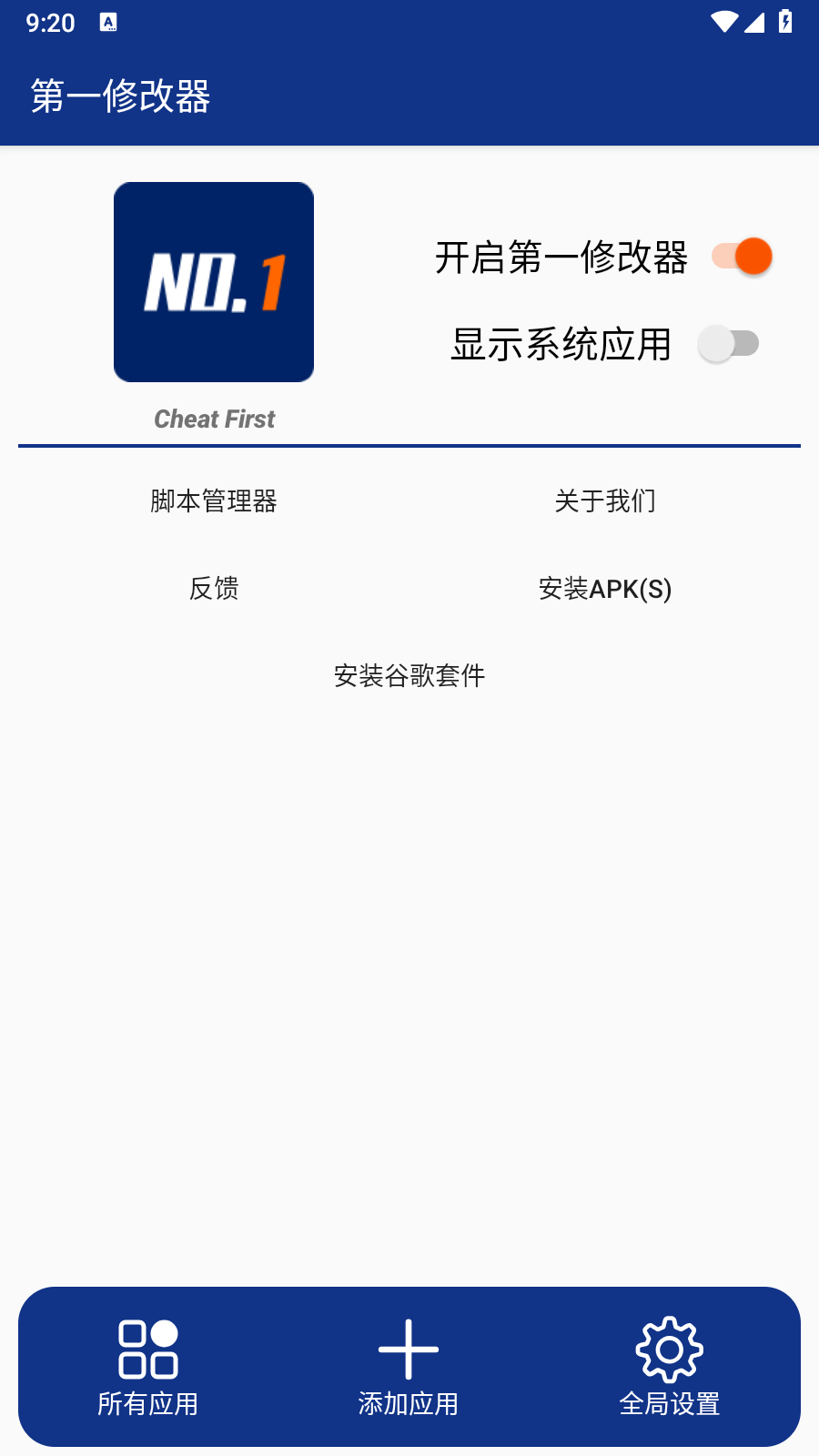Open 脚本管理器

point(214,500)
